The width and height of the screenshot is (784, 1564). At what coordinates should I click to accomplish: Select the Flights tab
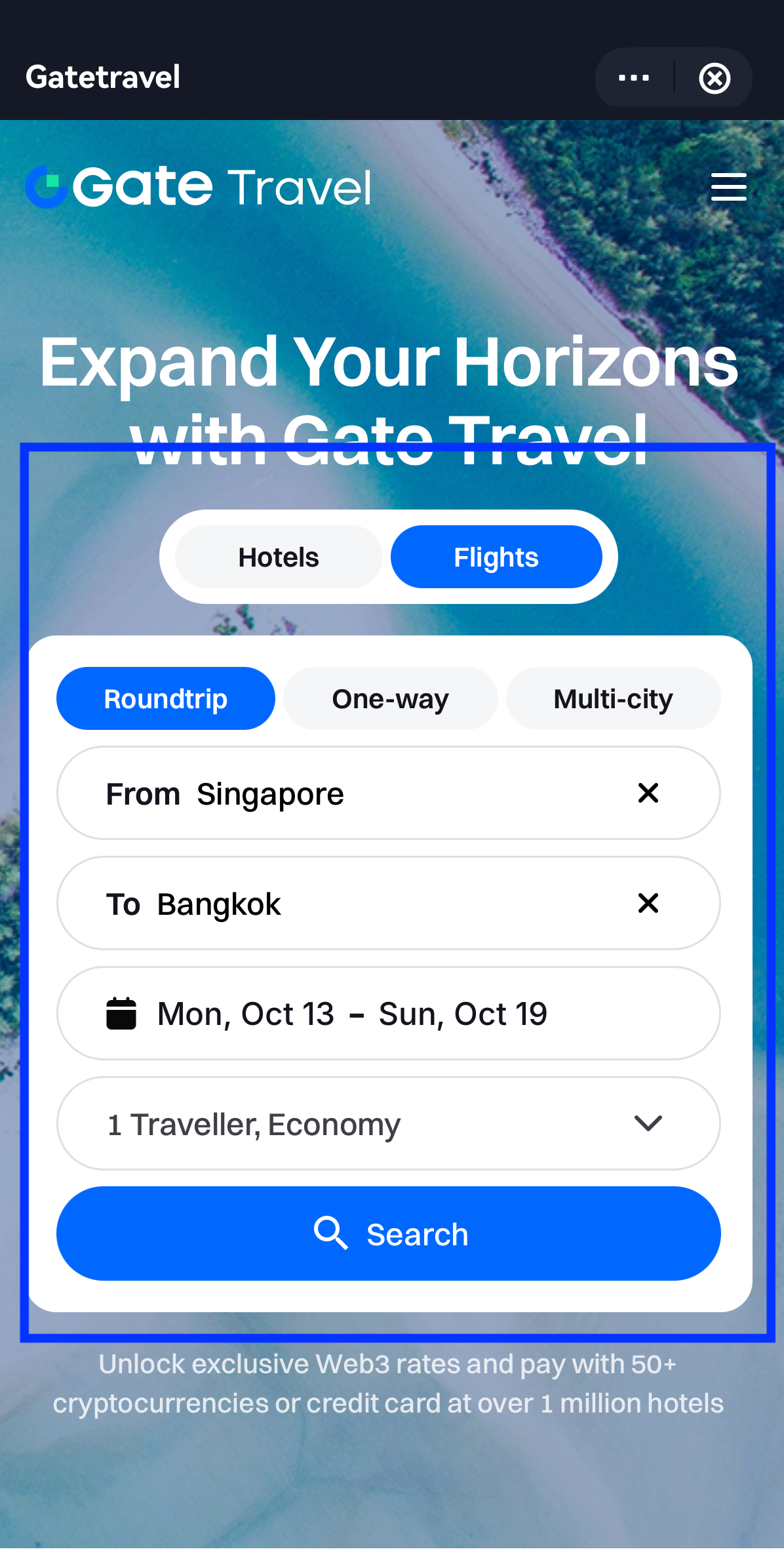click(496, 557)
